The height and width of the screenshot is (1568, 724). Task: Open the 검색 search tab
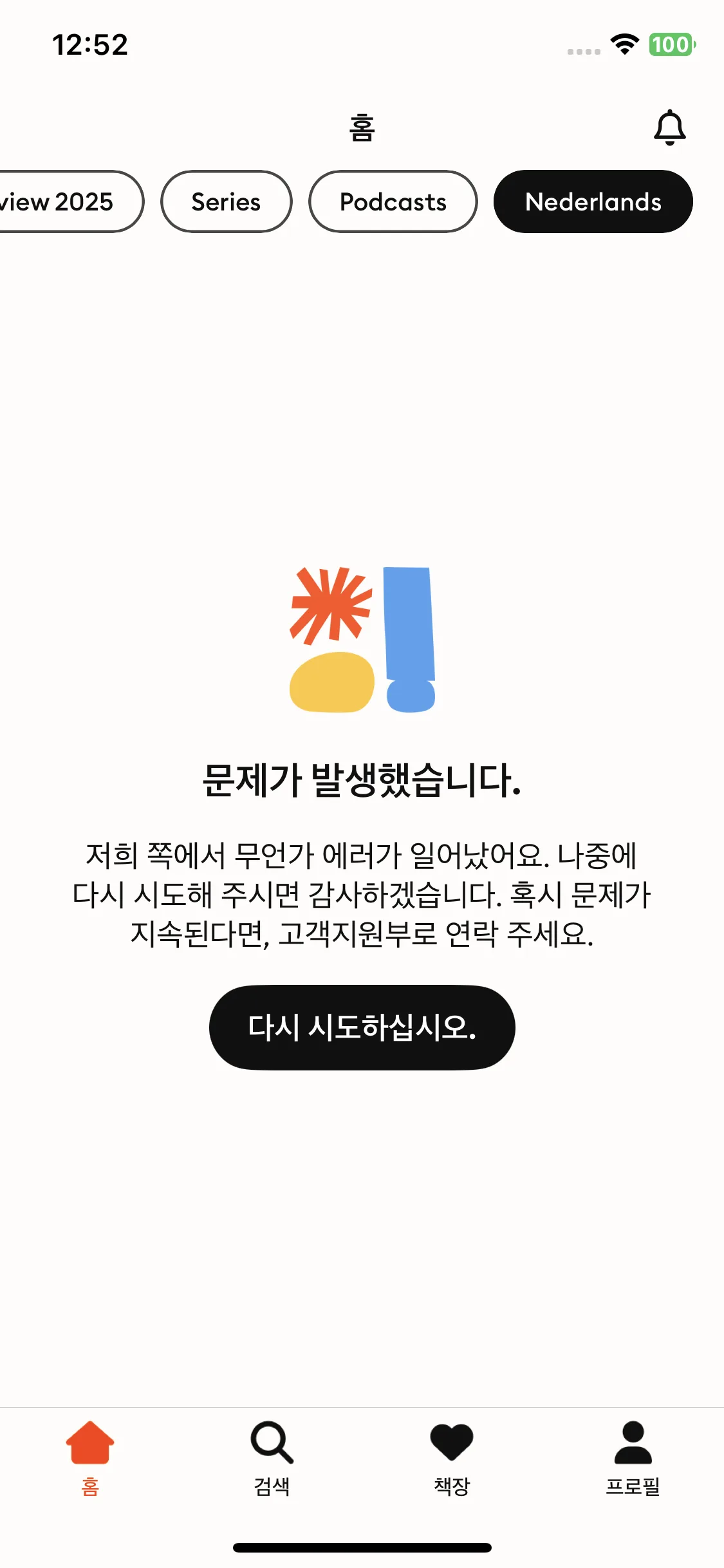(272, 1459)
